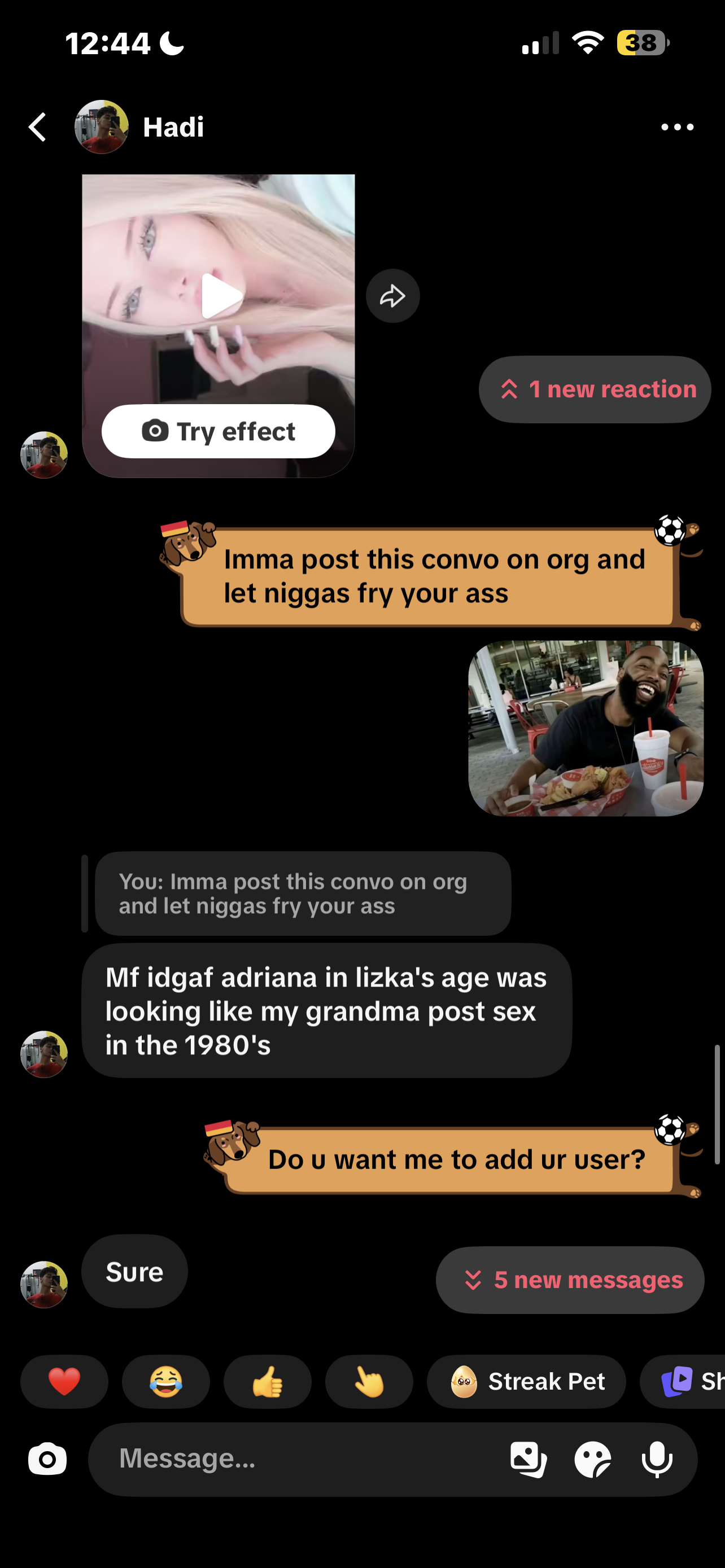Open Hadi's profile from the header
The image size is (725, 1568).
tap(140, 127)
